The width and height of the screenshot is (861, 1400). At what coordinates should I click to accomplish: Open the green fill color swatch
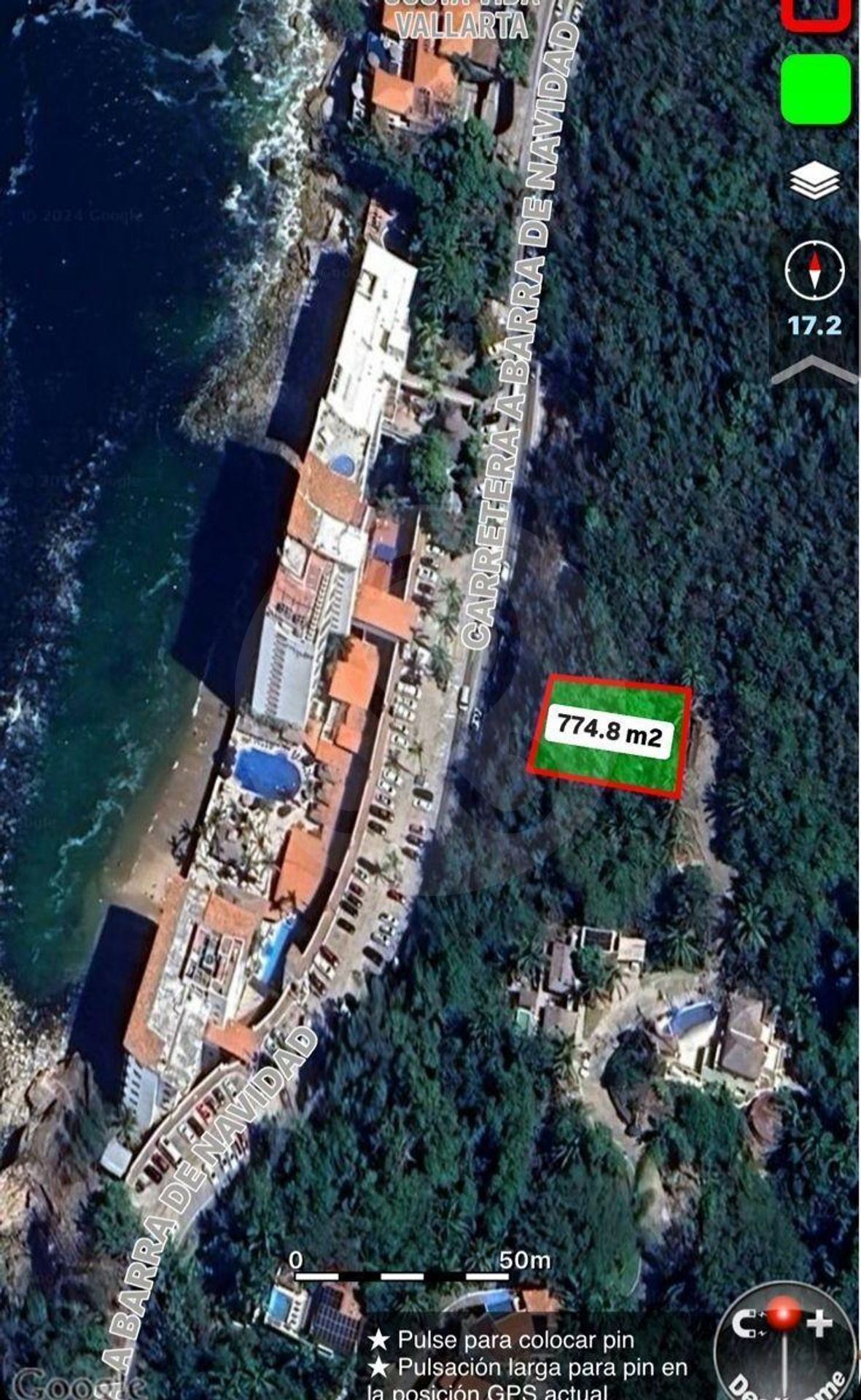816,89
